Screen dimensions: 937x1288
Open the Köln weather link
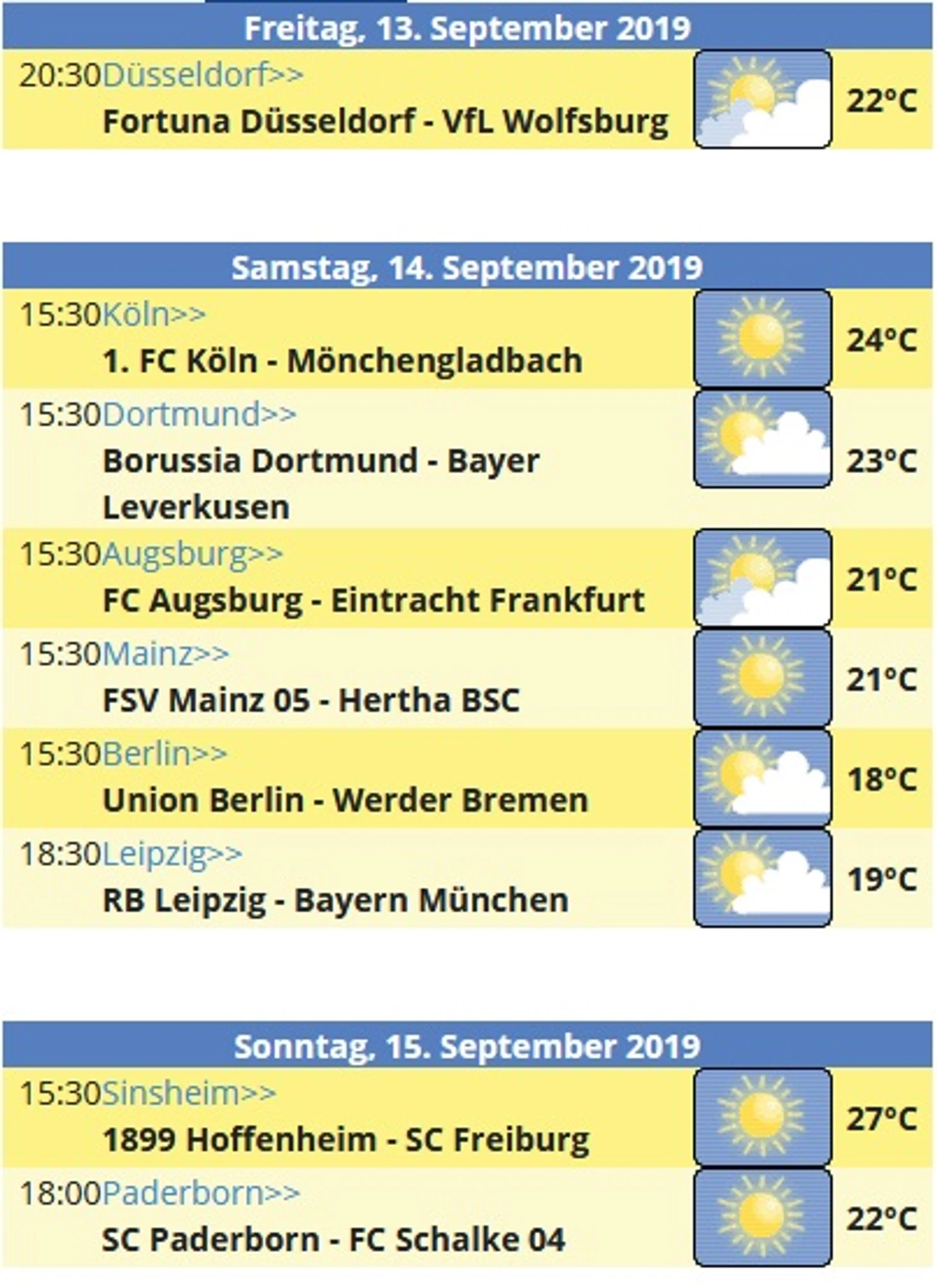[x=154, y=314]
